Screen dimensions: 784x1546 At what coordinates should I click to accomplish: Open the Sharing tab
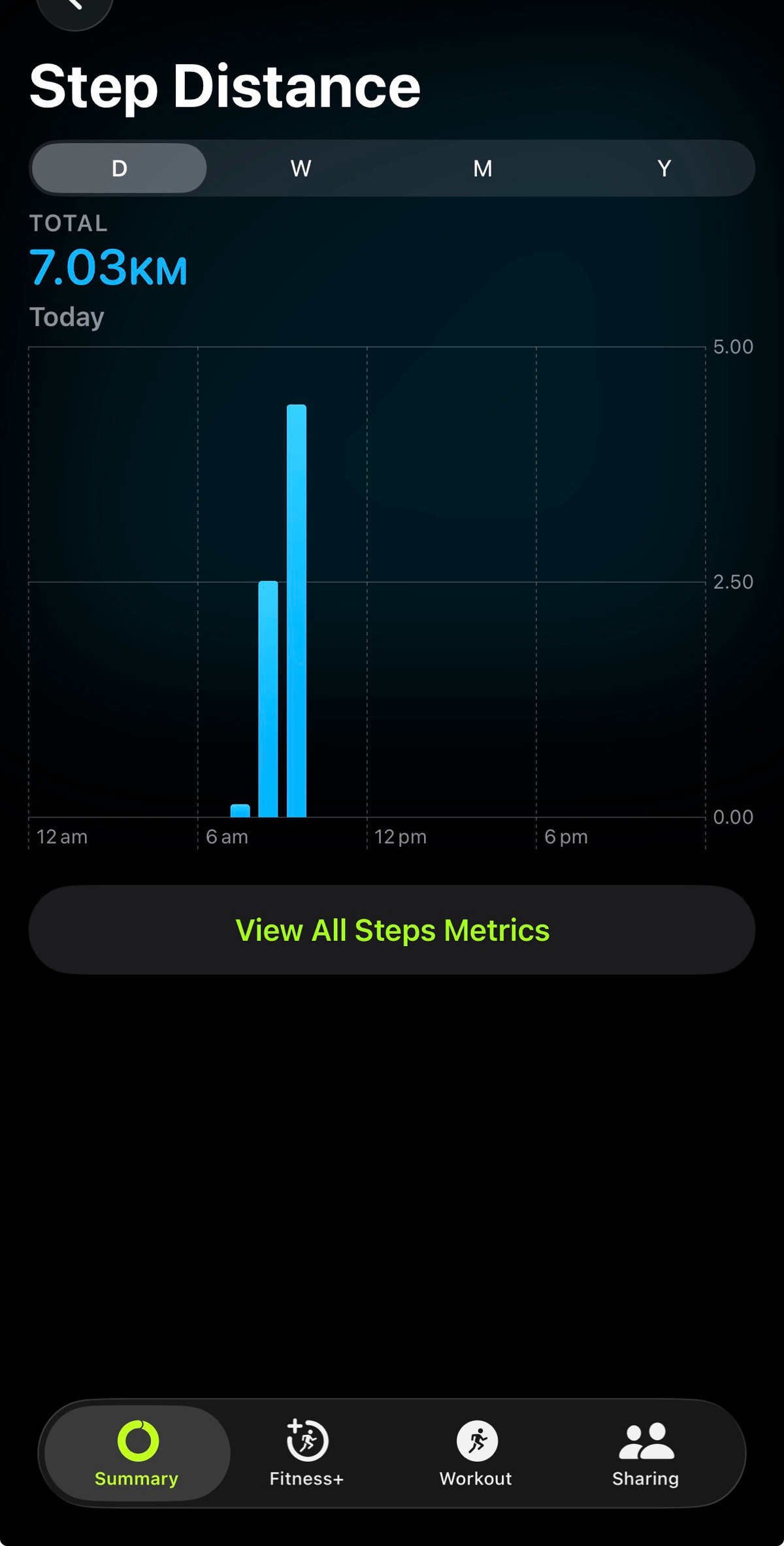[x=645, y=1453]
